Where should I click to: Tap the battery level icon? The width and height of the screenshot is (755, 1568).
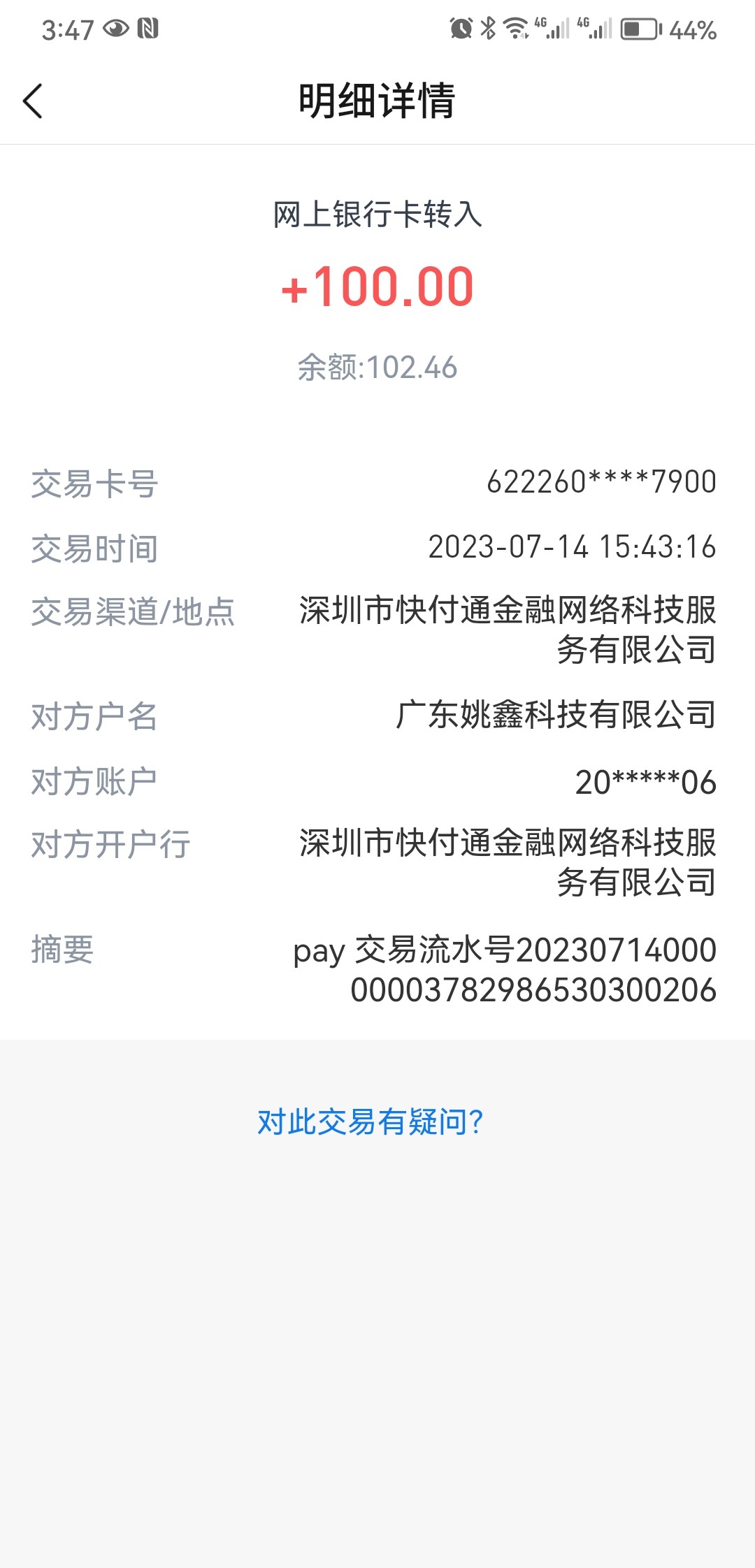[x=640, y=28]
